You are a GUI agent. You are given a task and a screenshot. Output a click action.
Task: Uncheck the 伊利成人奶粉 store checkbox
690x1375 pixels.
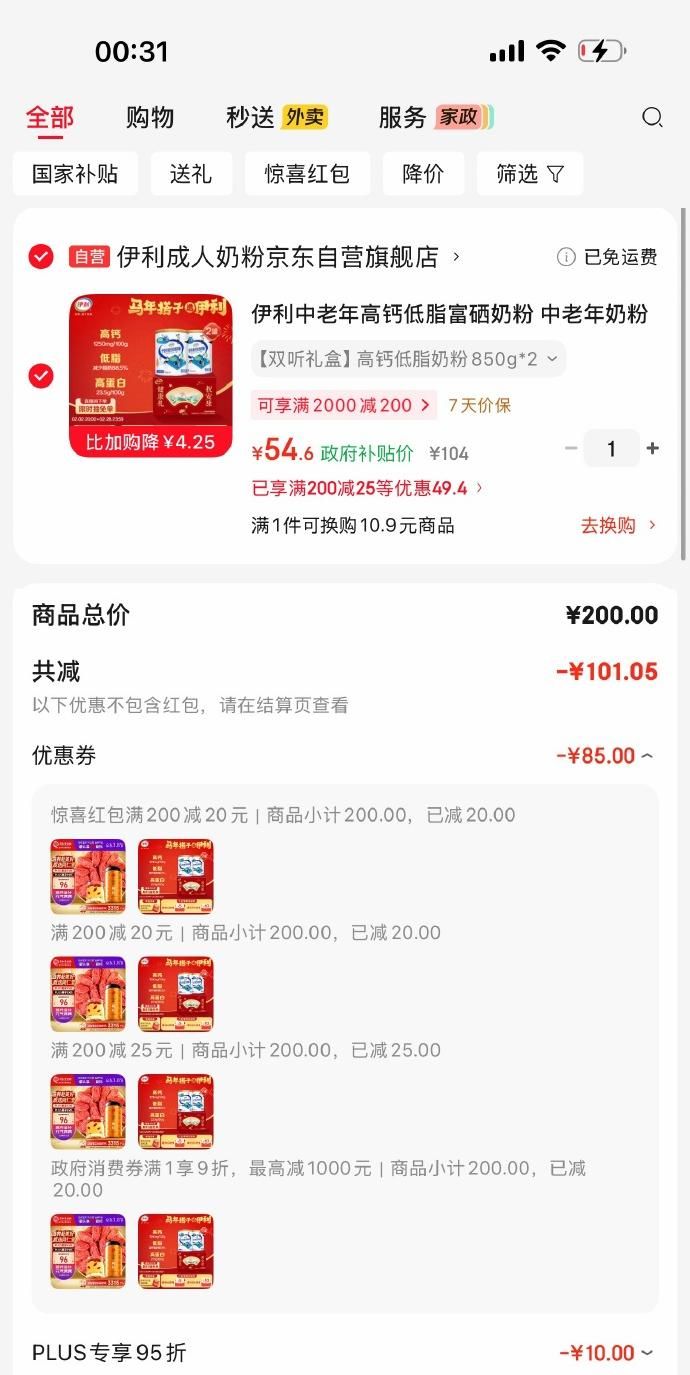(x=41, y=257)
